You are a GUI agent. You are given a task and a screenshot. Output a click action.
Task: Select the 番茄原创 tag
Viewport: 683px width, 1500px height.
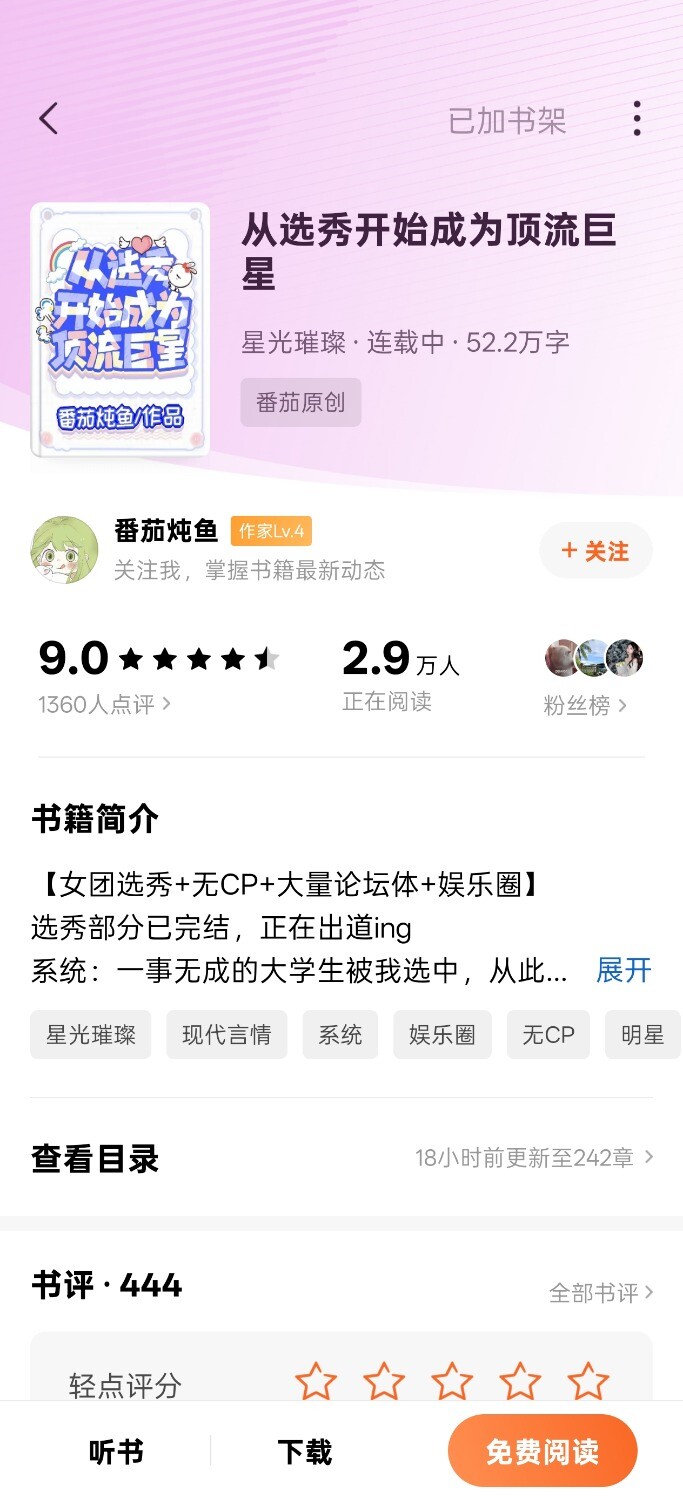click(x=300, y=402)
